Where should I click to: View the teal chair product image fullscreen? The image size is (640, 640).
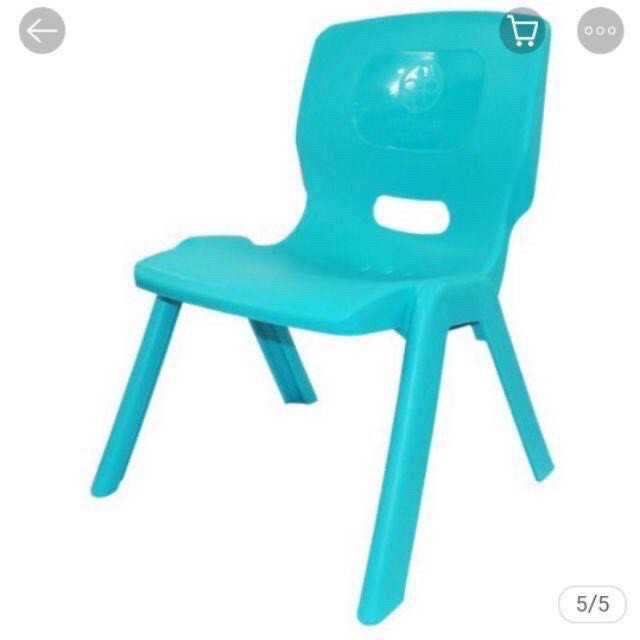(x=330, y=300)
